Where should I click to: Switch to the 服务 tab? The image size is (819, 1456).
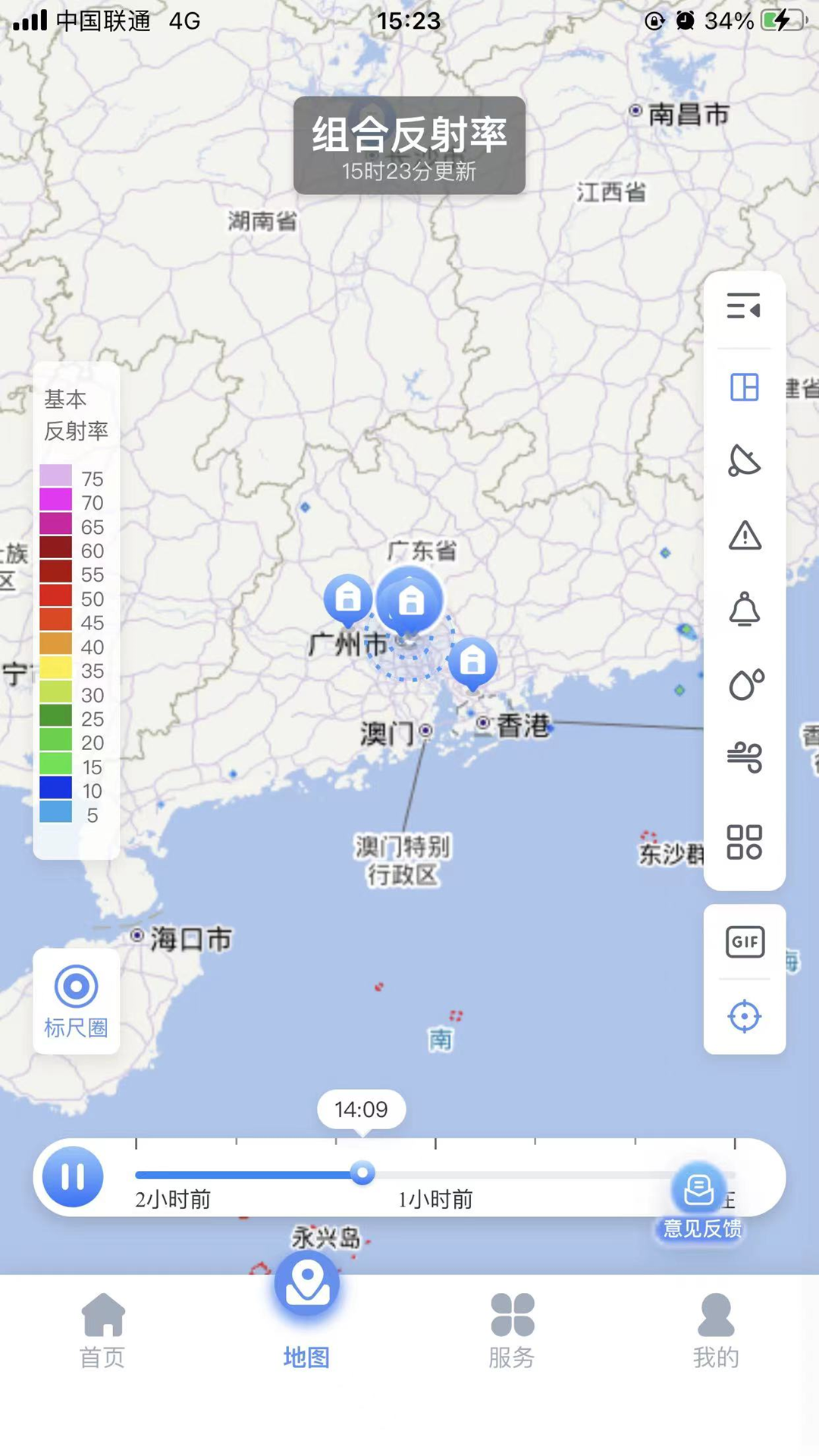(x=512, y=1329)
